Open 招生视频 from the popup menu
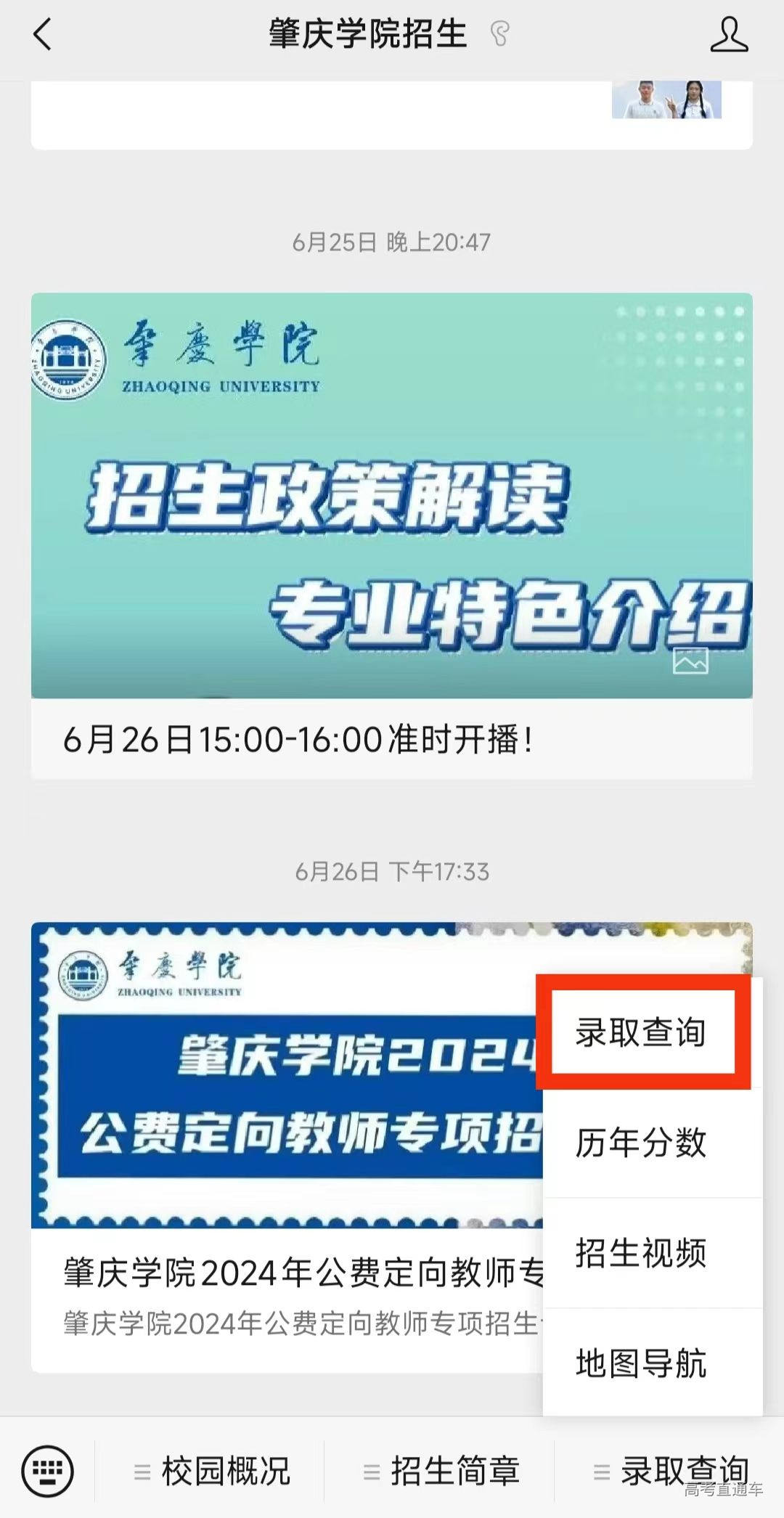This screenshot has height=1518, width=784. 642,1253
